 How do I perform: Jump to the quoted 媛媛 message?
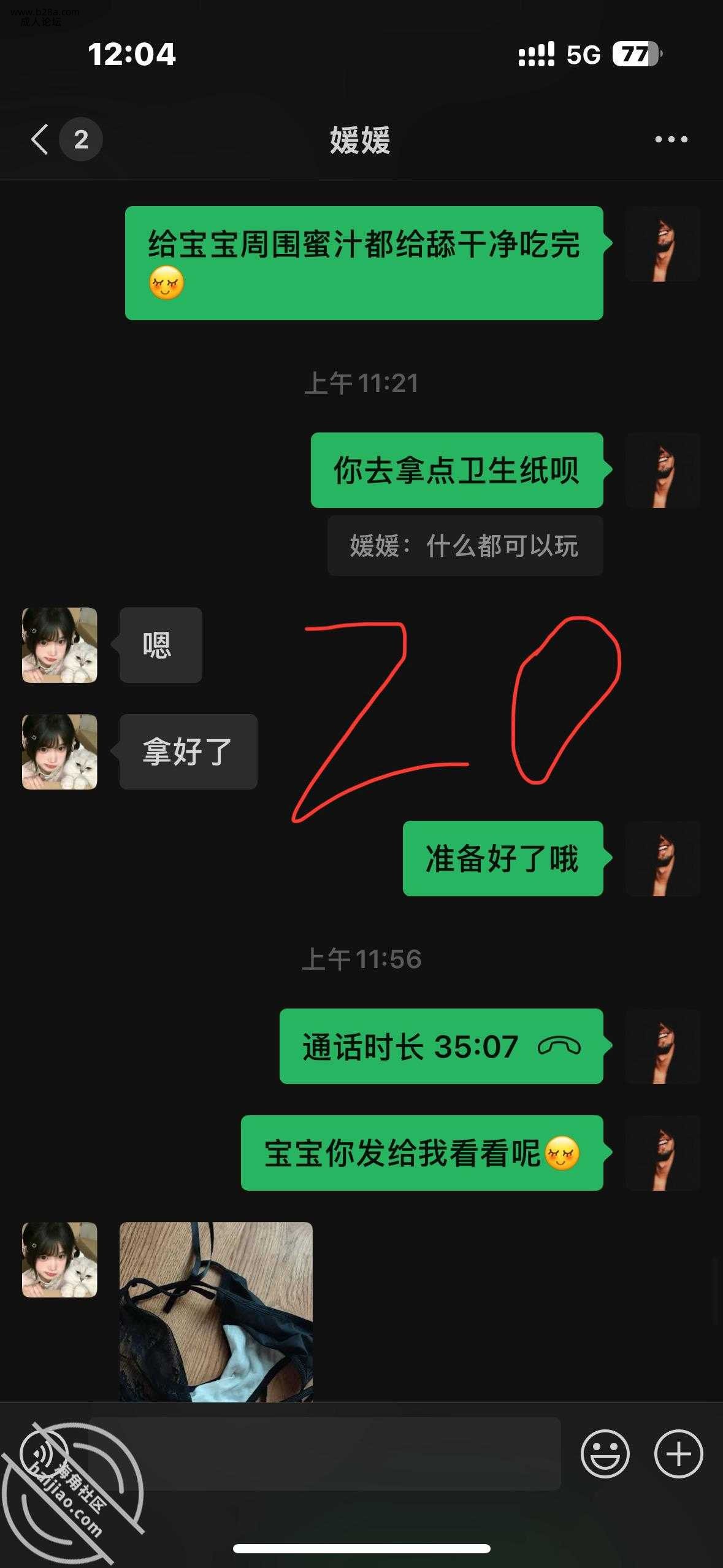(x=465, y=545)
